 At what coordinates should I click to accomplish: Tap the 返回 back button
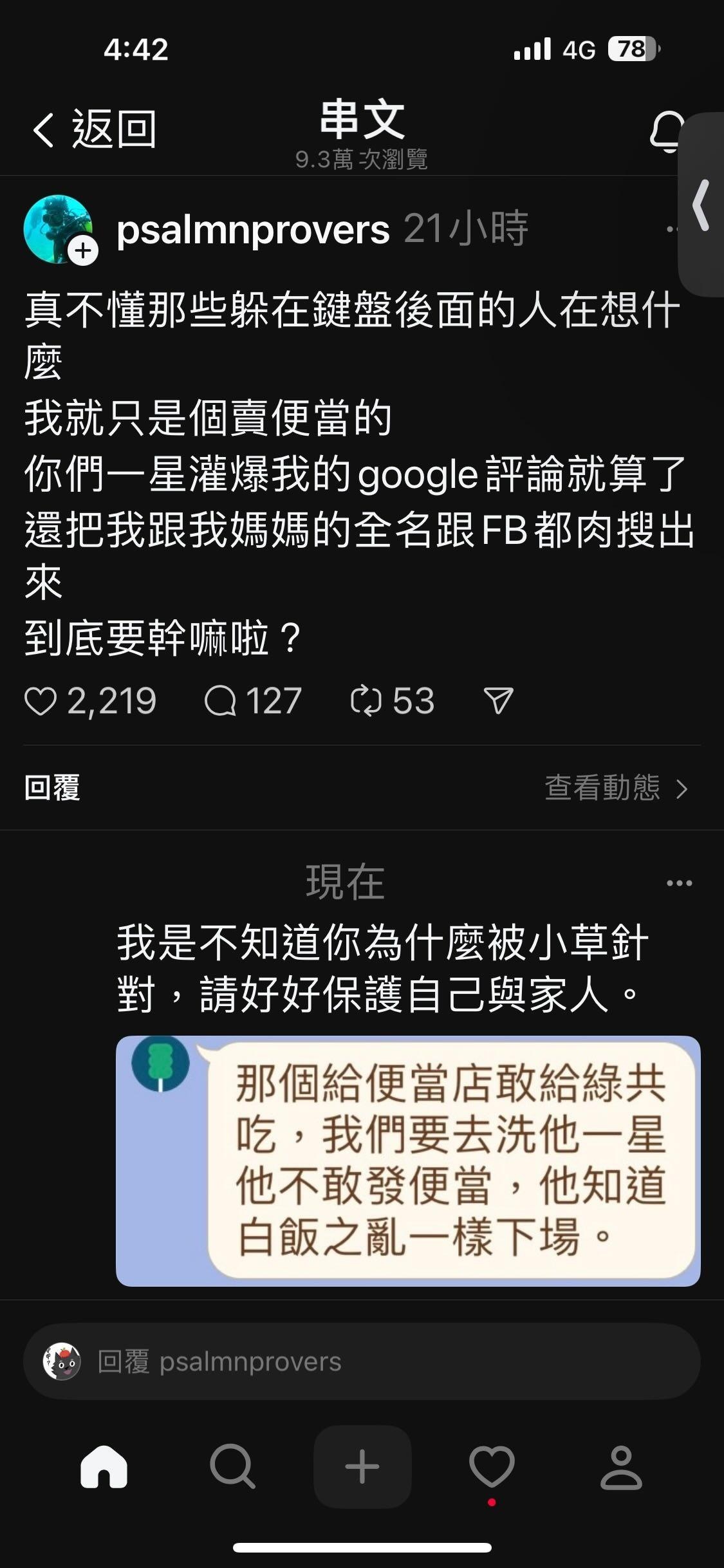coord(95,129)
